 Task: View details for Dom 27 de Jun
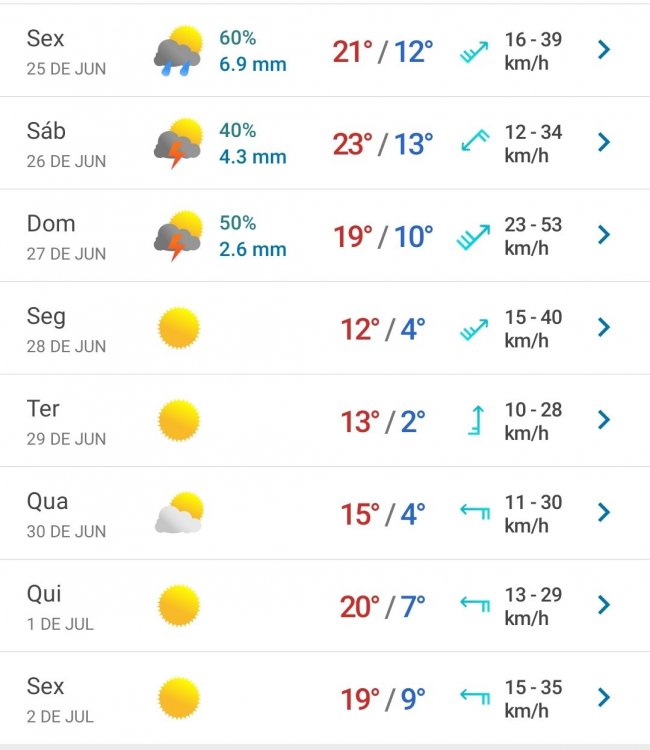(x=603, y=235)
